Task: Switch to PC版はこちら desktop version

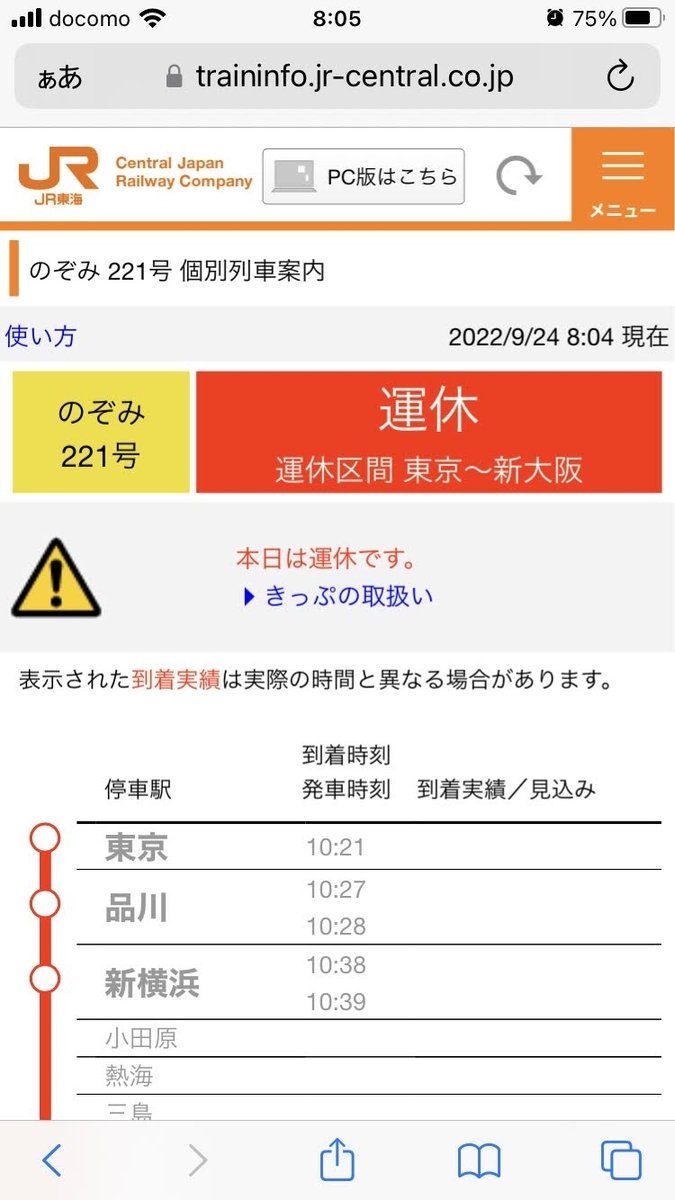Action: tap(363, 177)
